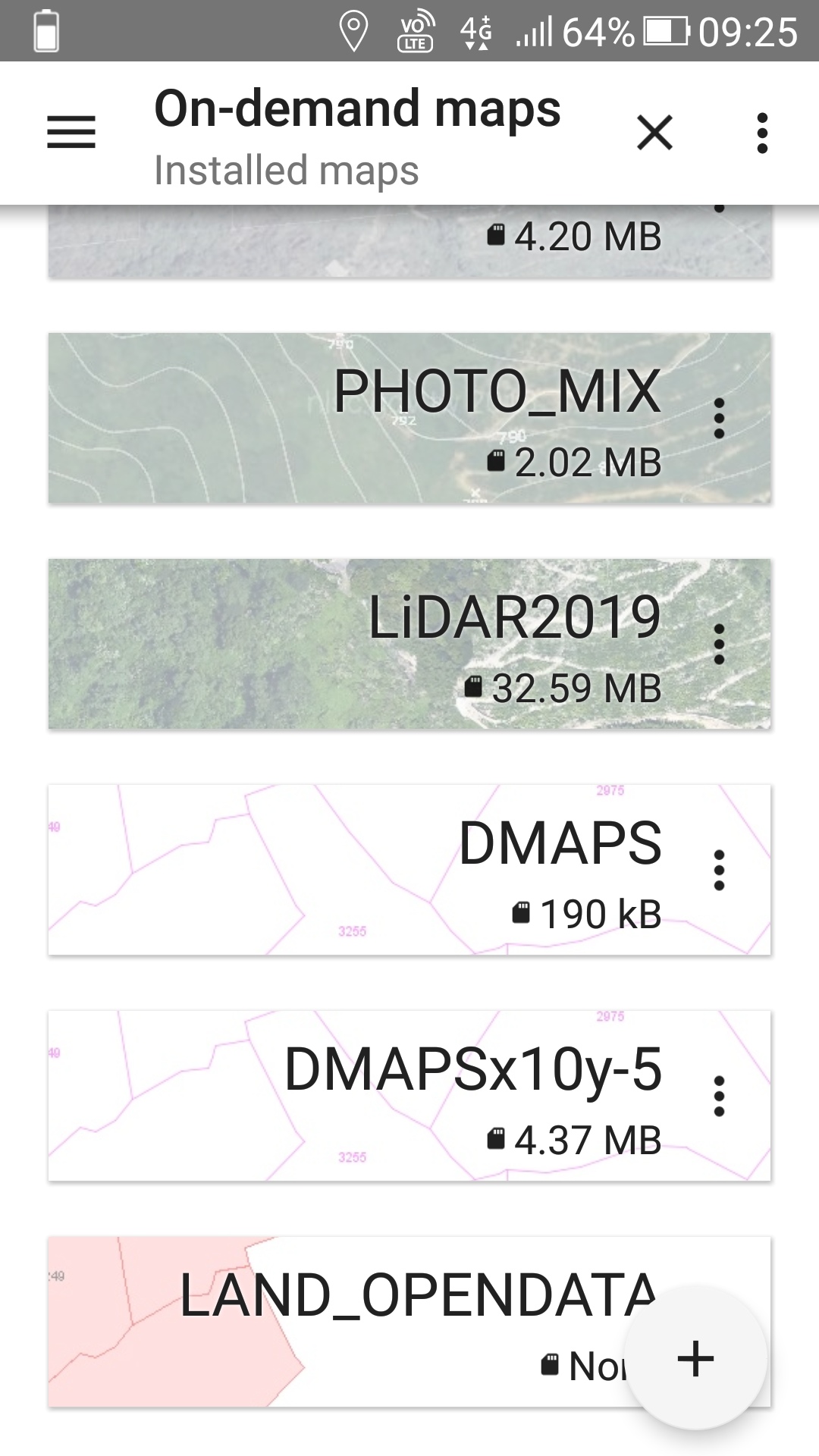Show options for LiDAR2019 map
819x1456 pixels.
719,644
